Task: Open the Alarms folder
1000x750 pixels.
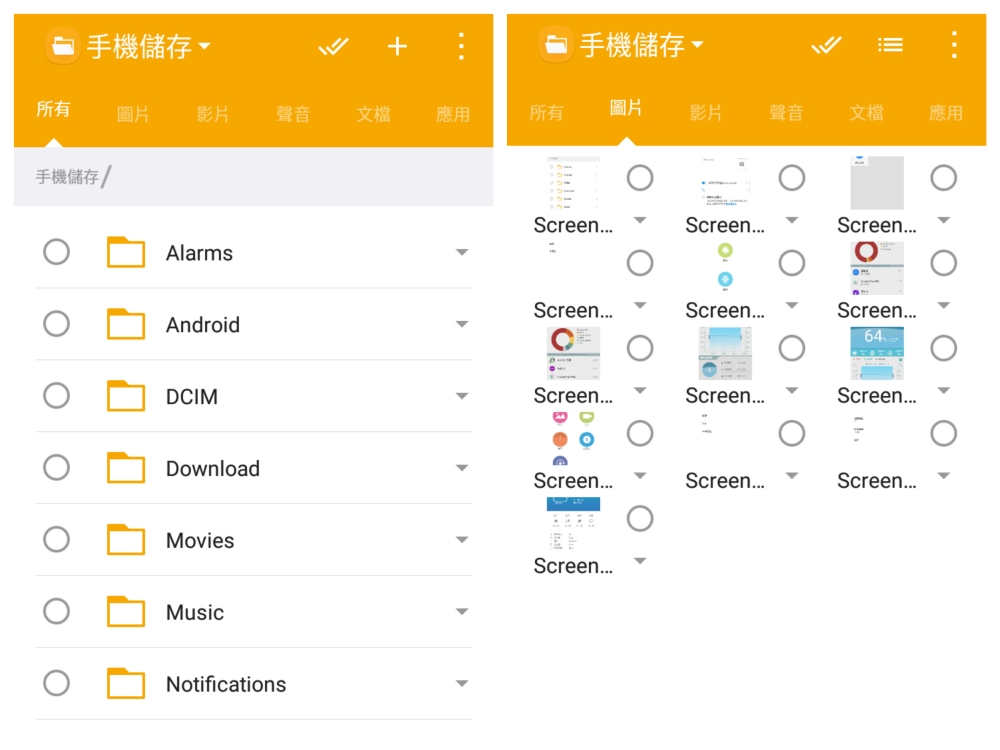Action: click(199, 253)
